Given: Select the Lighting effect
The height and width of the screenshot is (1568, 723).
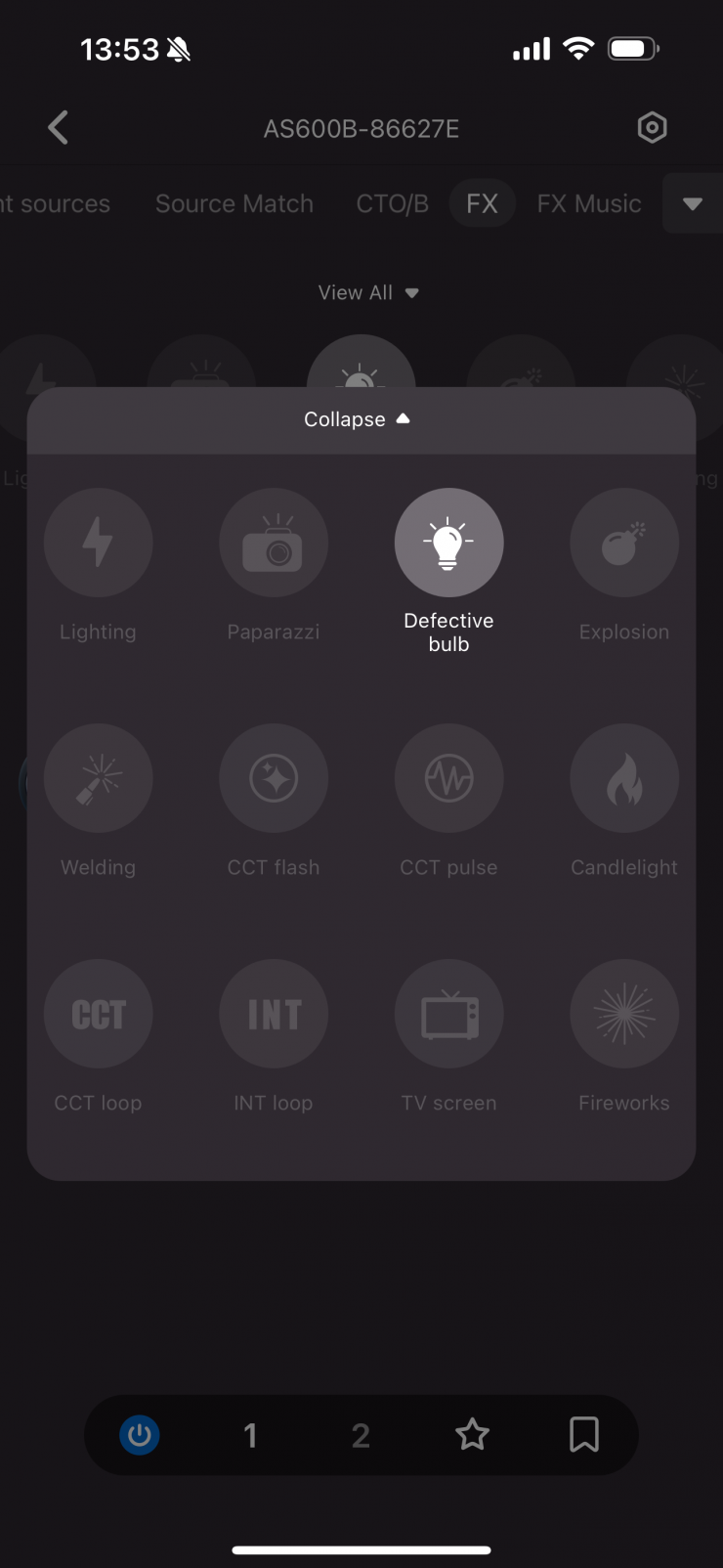Looking at the screenshot, I should [98, 543].
